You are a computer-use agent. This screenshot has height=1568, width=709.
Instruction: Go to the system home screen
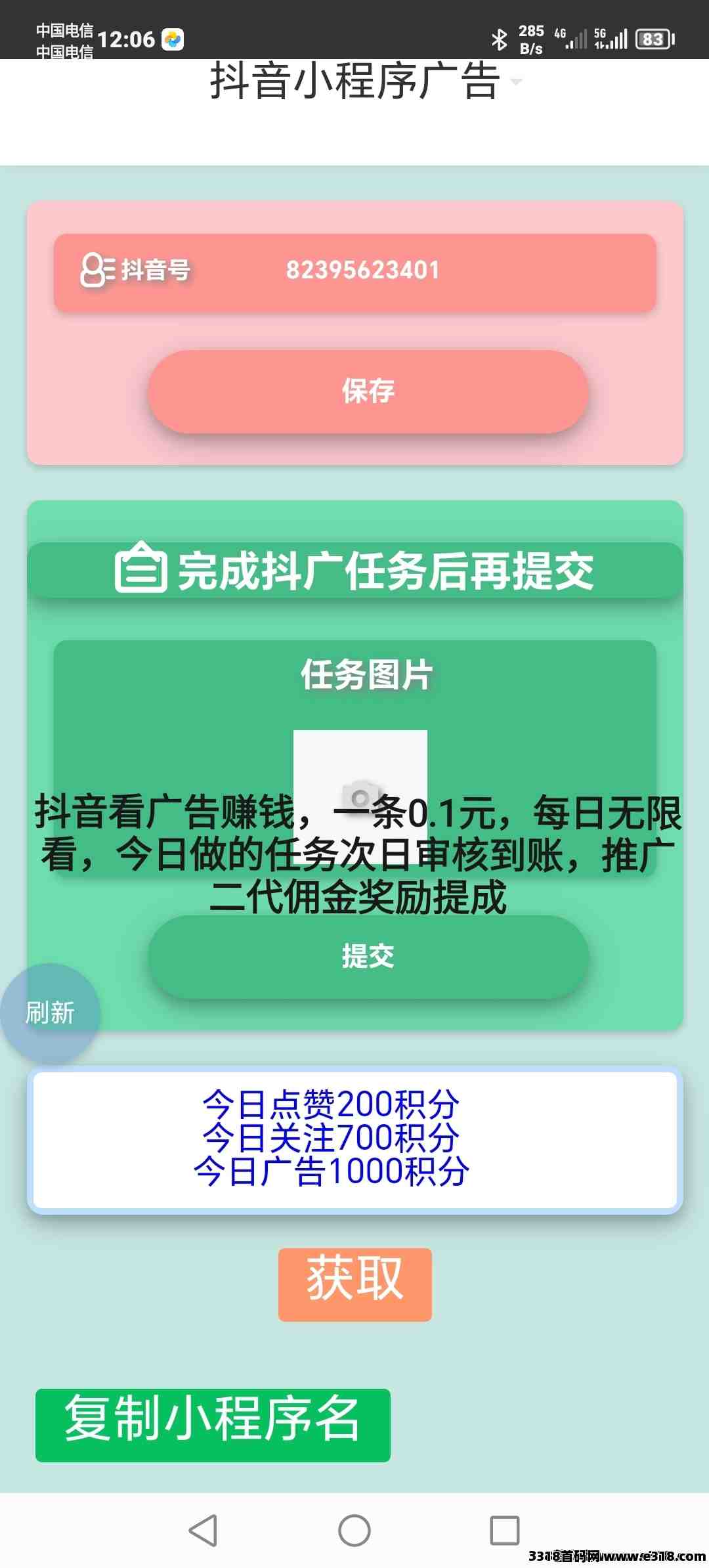[x=354, y=1531]
